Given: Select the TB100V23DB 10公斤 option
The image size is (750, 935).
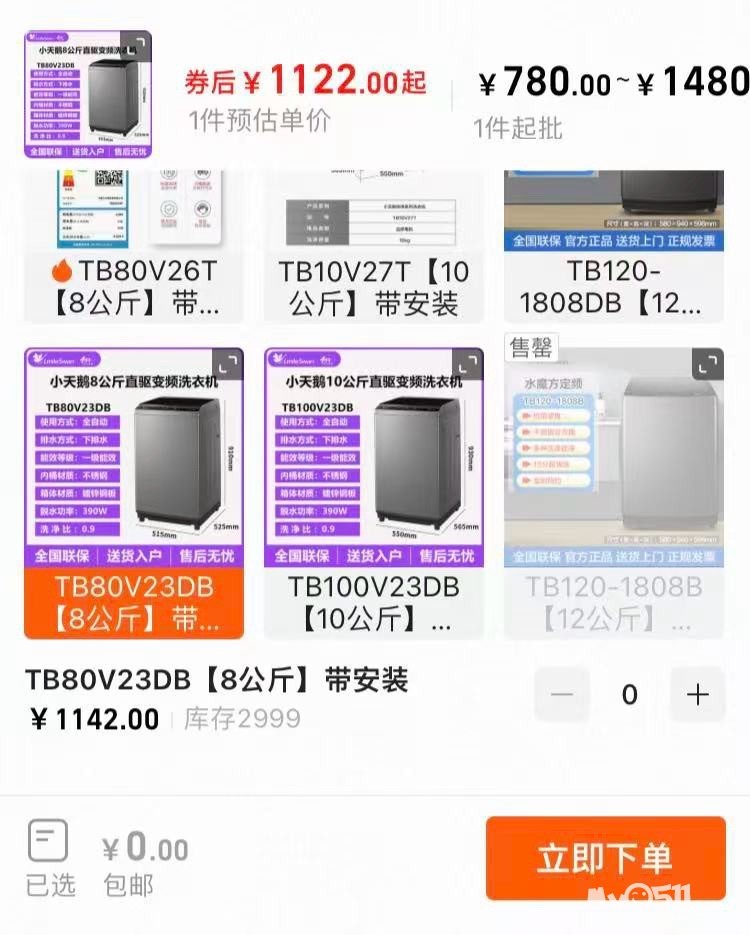Looking at the screenshot, I should (373, 601).
